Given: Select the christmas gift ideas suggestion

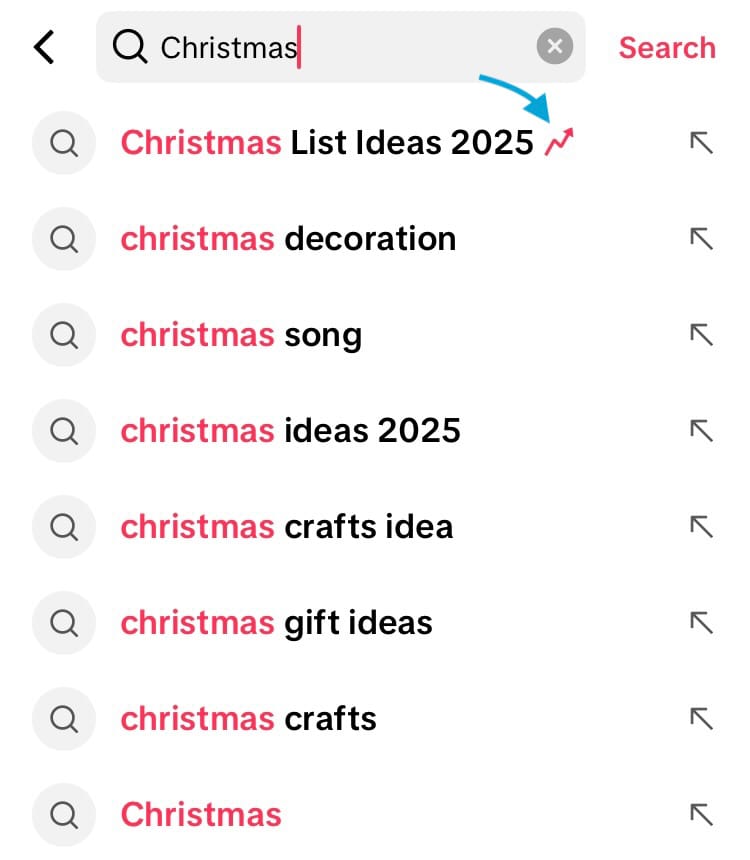Looking at the screenshot, I should click(276, 622).
